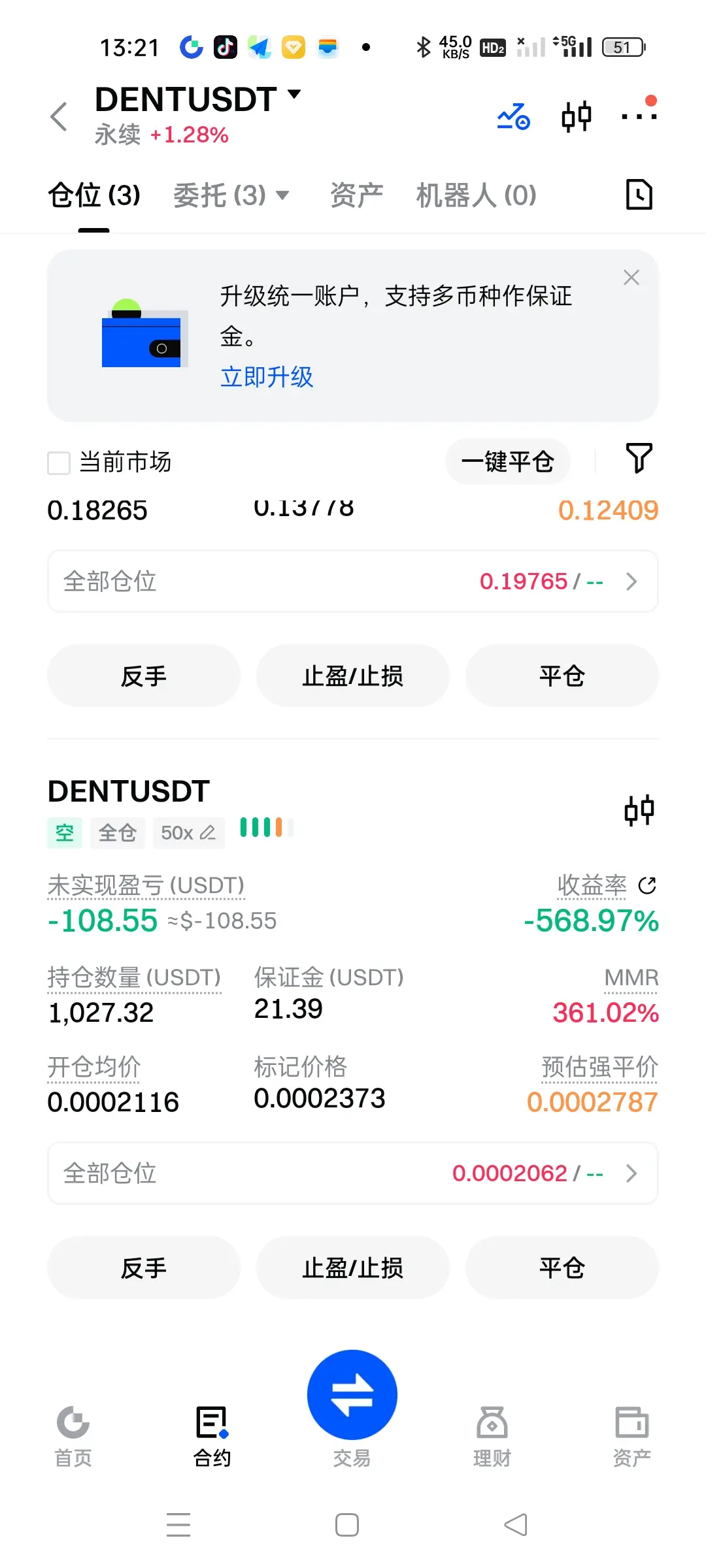
Task: Open the order history clock icon
Action: pos(639,194)
